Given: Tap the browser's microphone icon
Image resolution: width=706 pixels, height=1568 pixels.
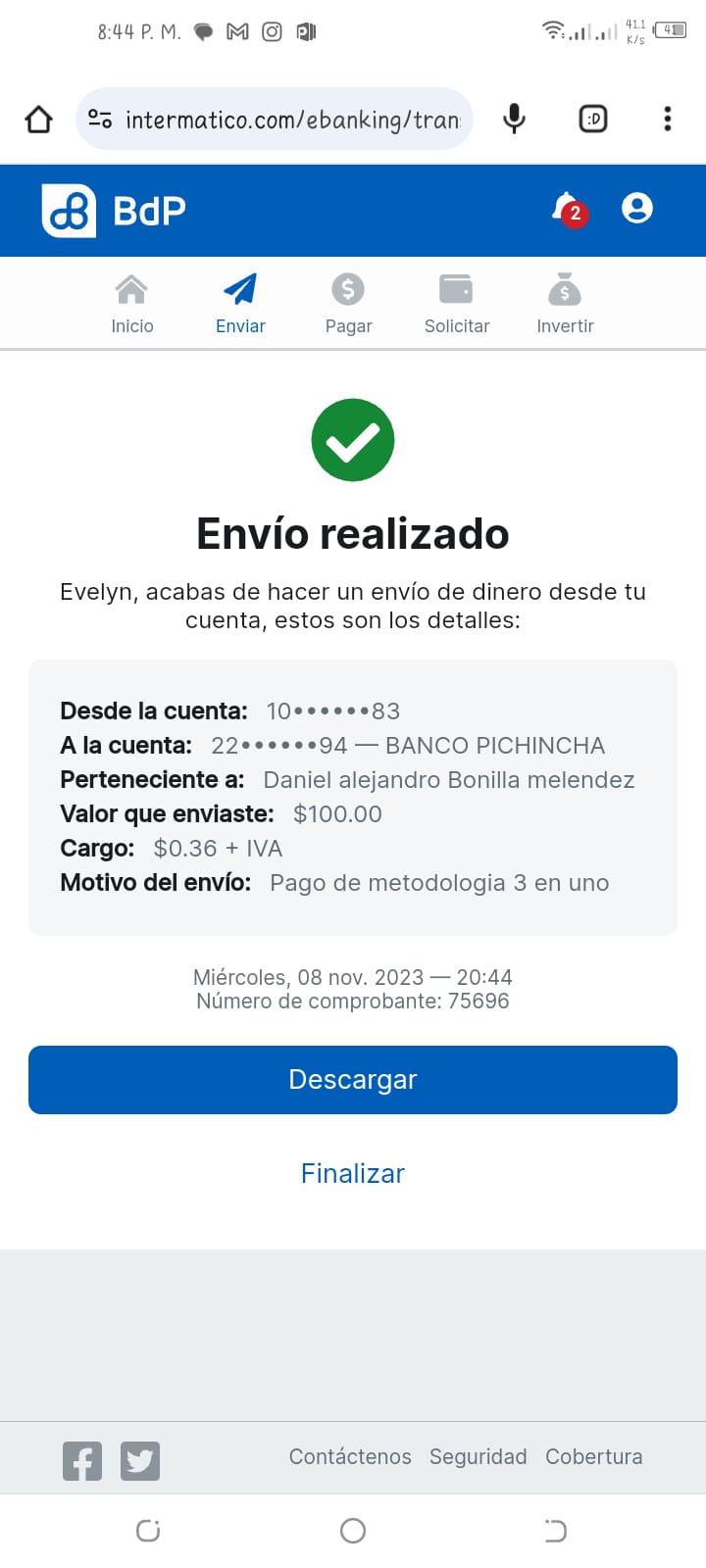Looking at the screenshot, I should pos(514,119).
